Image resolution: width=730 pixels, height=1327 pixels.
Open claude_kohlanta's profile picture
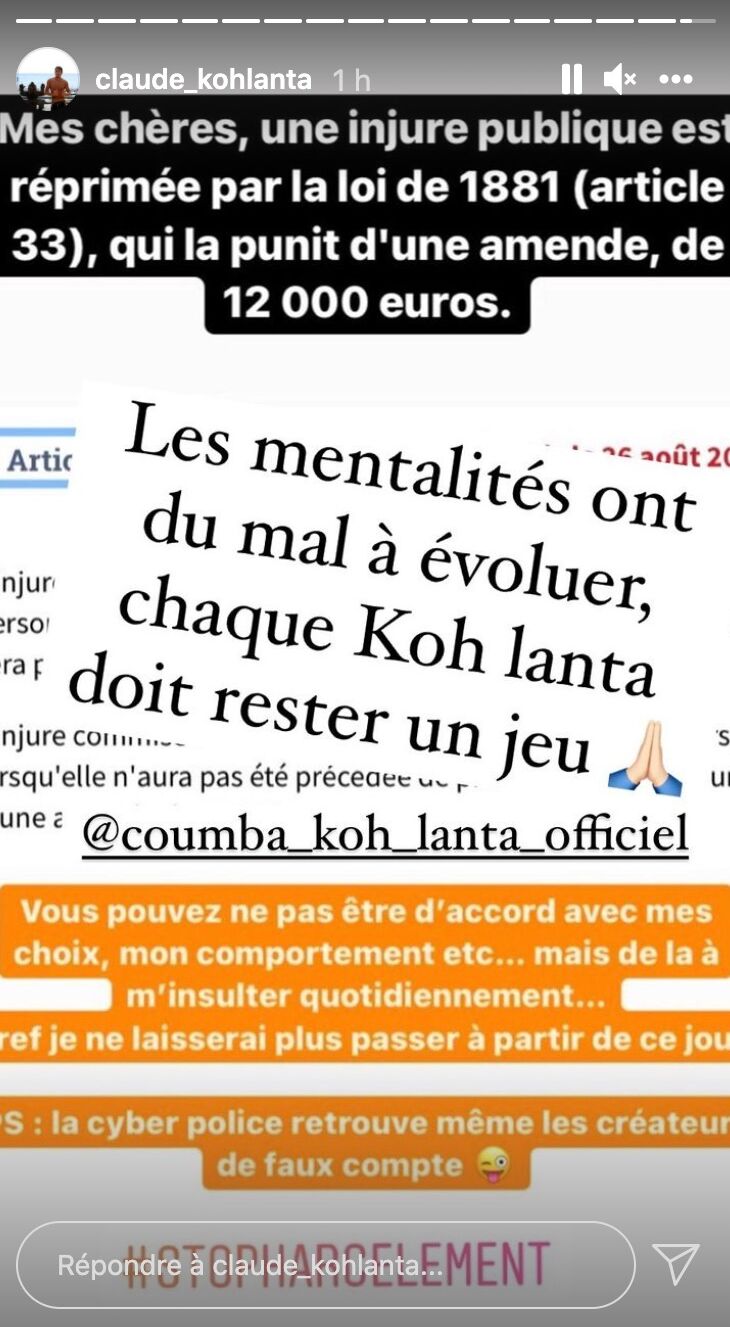47,79
